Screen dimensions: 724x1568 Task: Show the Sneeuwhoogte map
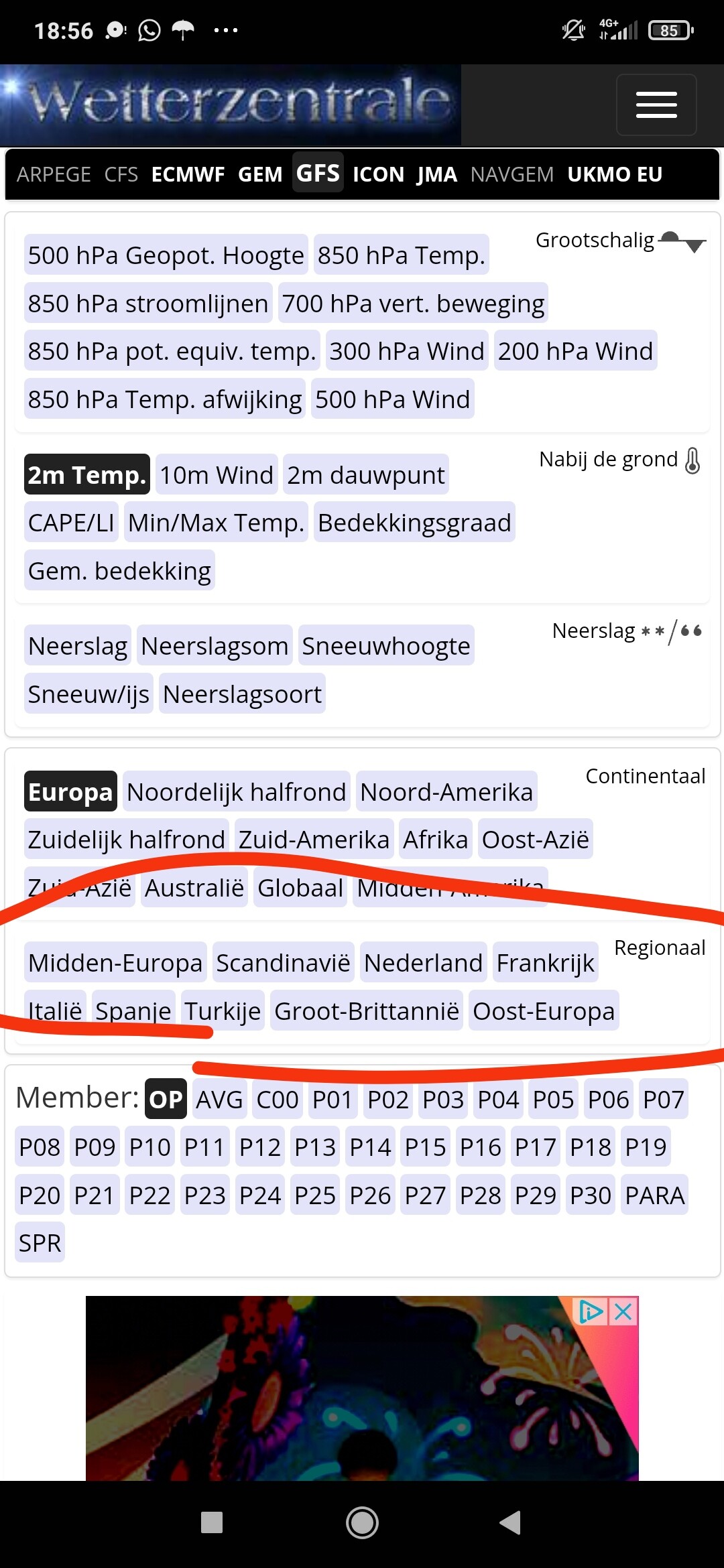[x=385, y=646]
